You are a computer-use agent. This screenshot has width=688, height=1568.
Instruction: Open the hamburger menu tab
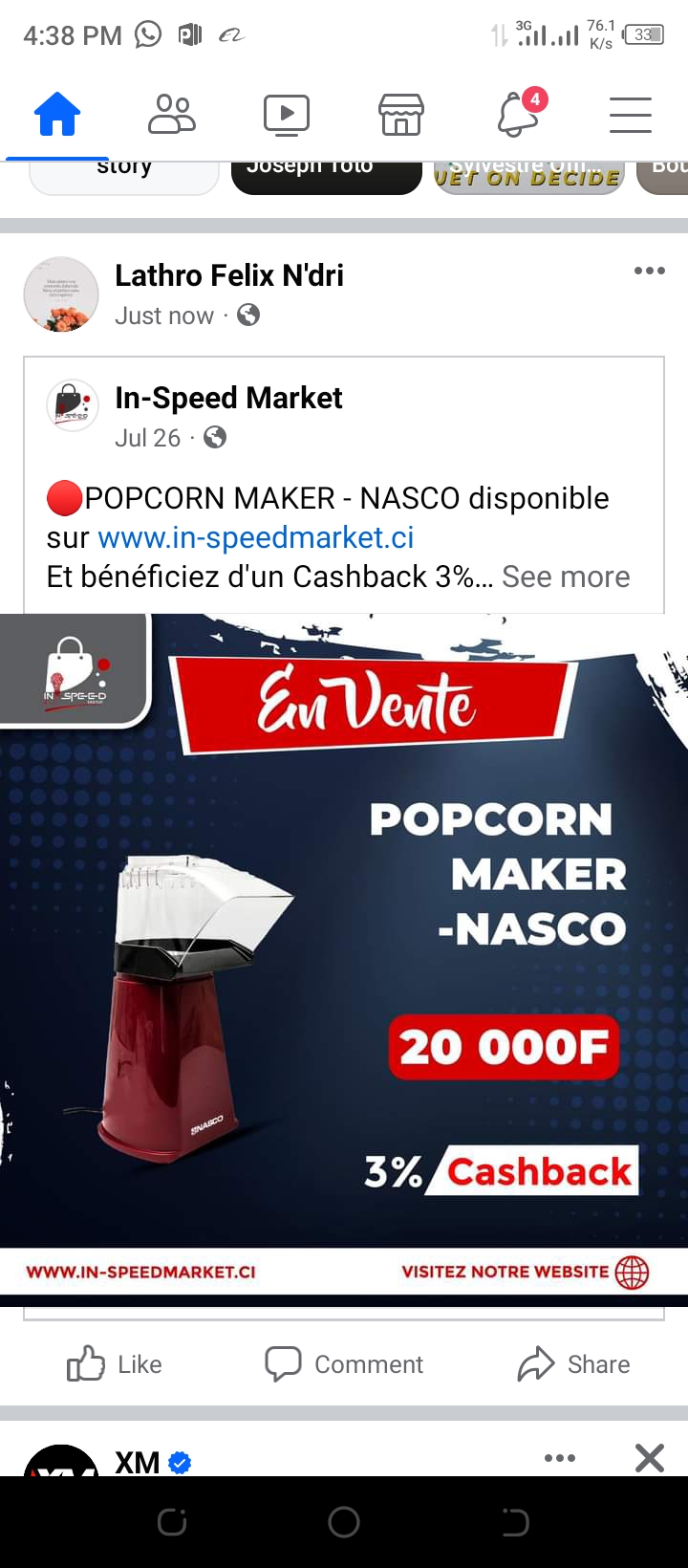[x=631, y=116]
